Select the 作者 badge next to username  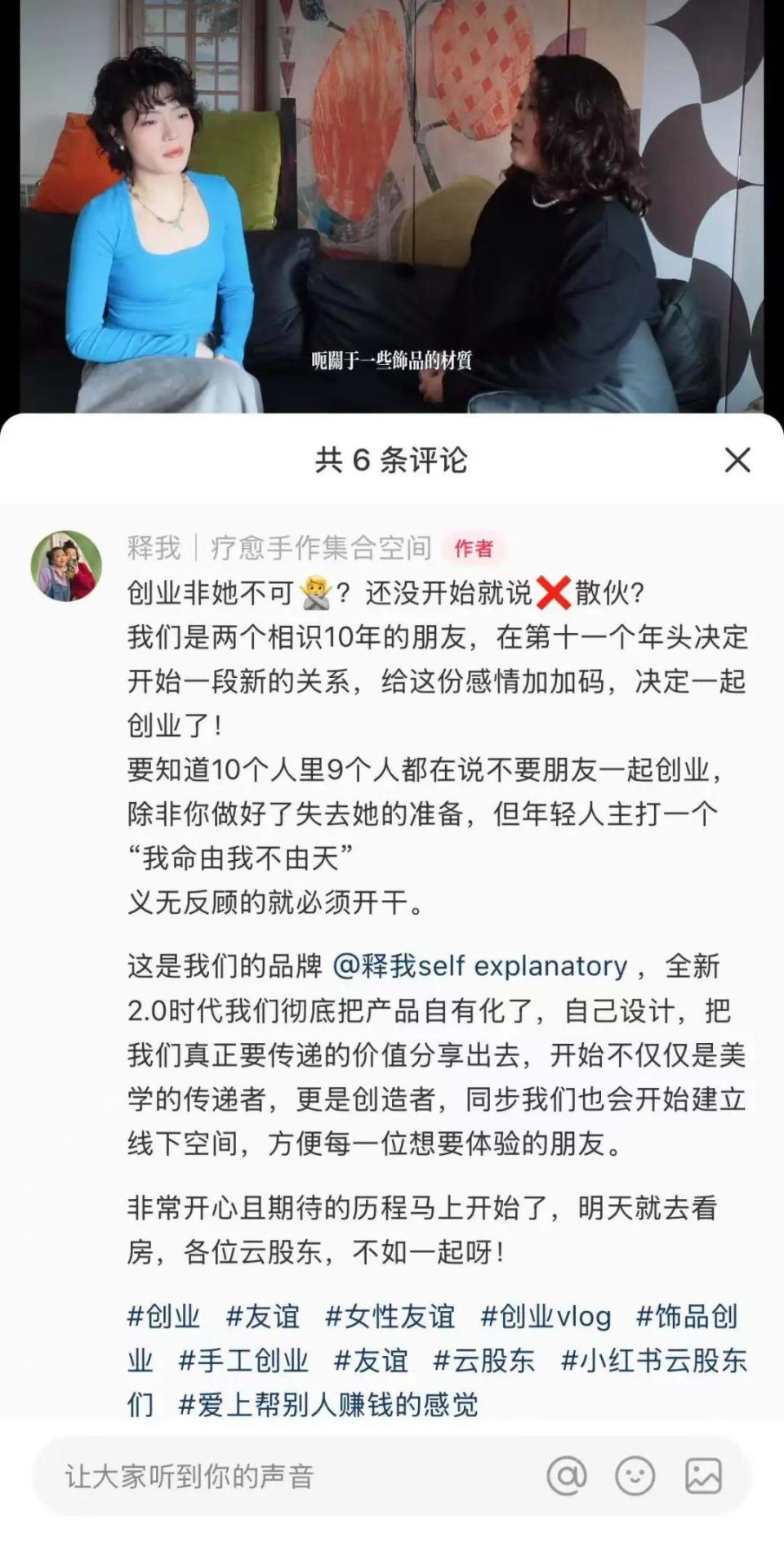coord(475,551)
